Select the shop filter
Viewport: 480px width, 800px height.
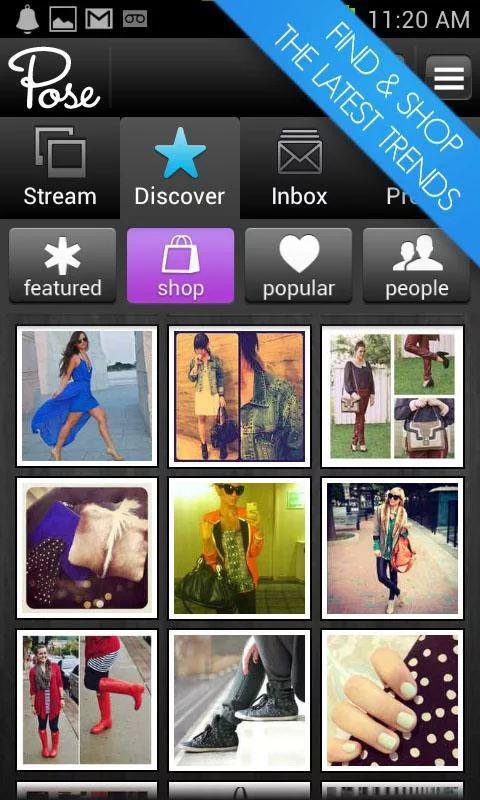click(181, 265)
